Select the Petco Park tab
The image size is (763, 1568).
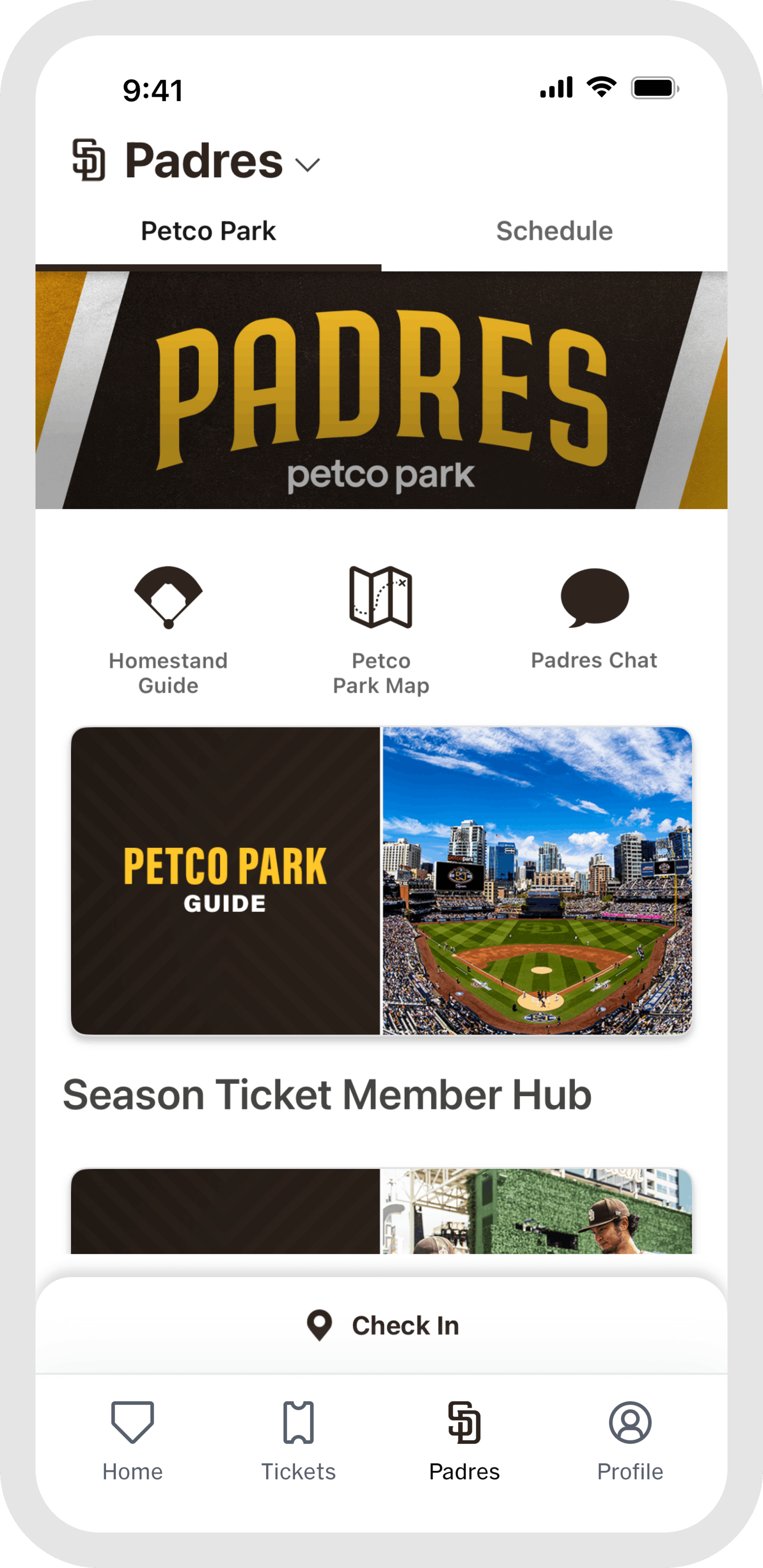pos(208,231)
